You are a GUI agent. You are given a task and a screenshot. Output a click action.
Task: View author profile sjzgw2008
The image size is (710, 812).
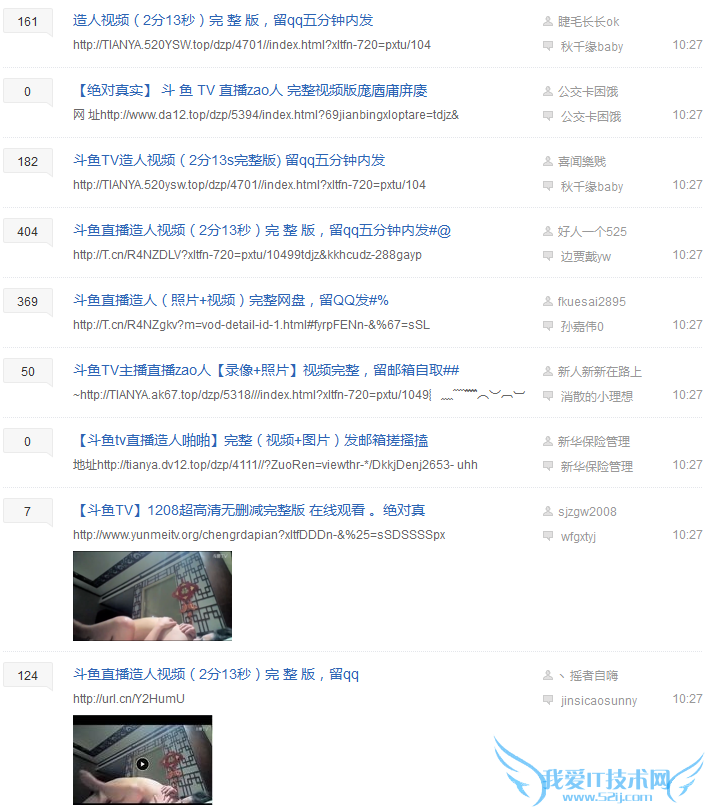pos(587,511)
